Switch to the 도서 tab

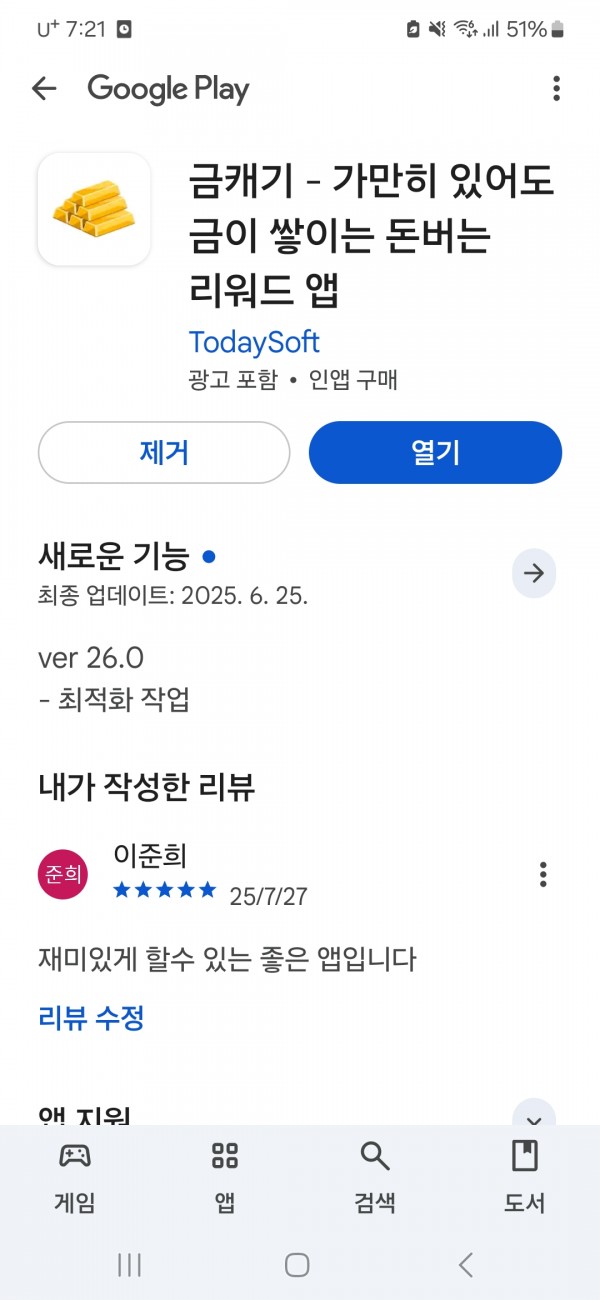524,1178
